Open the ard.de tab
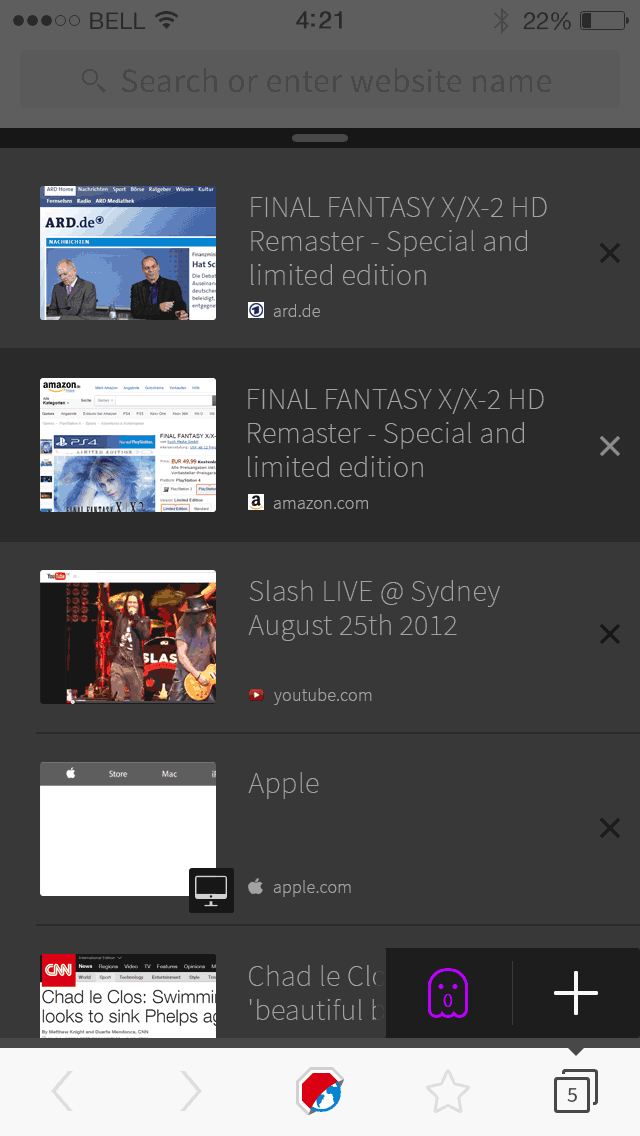 click(320, 253)
